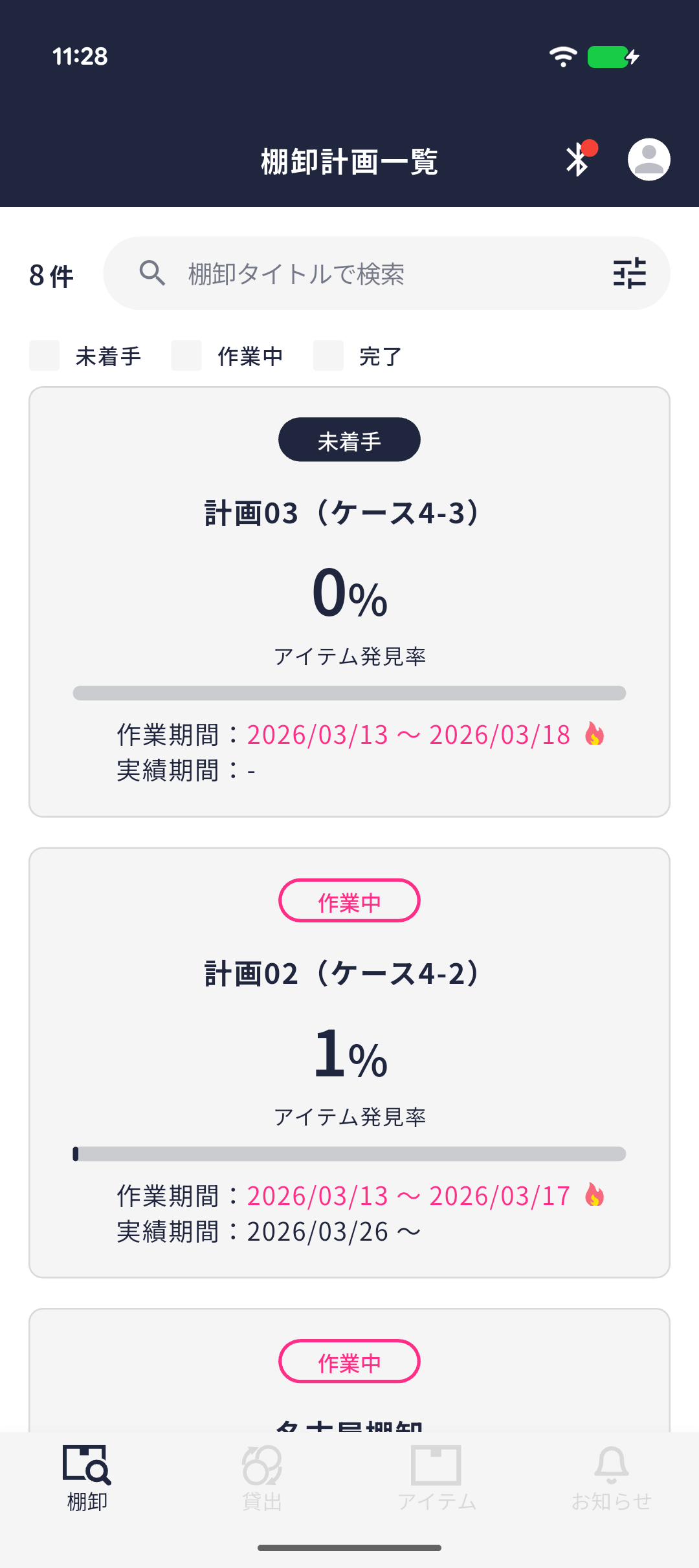
Task: Open the 未着手 status badge on 計画03
Action: click(x=349, y=439)
